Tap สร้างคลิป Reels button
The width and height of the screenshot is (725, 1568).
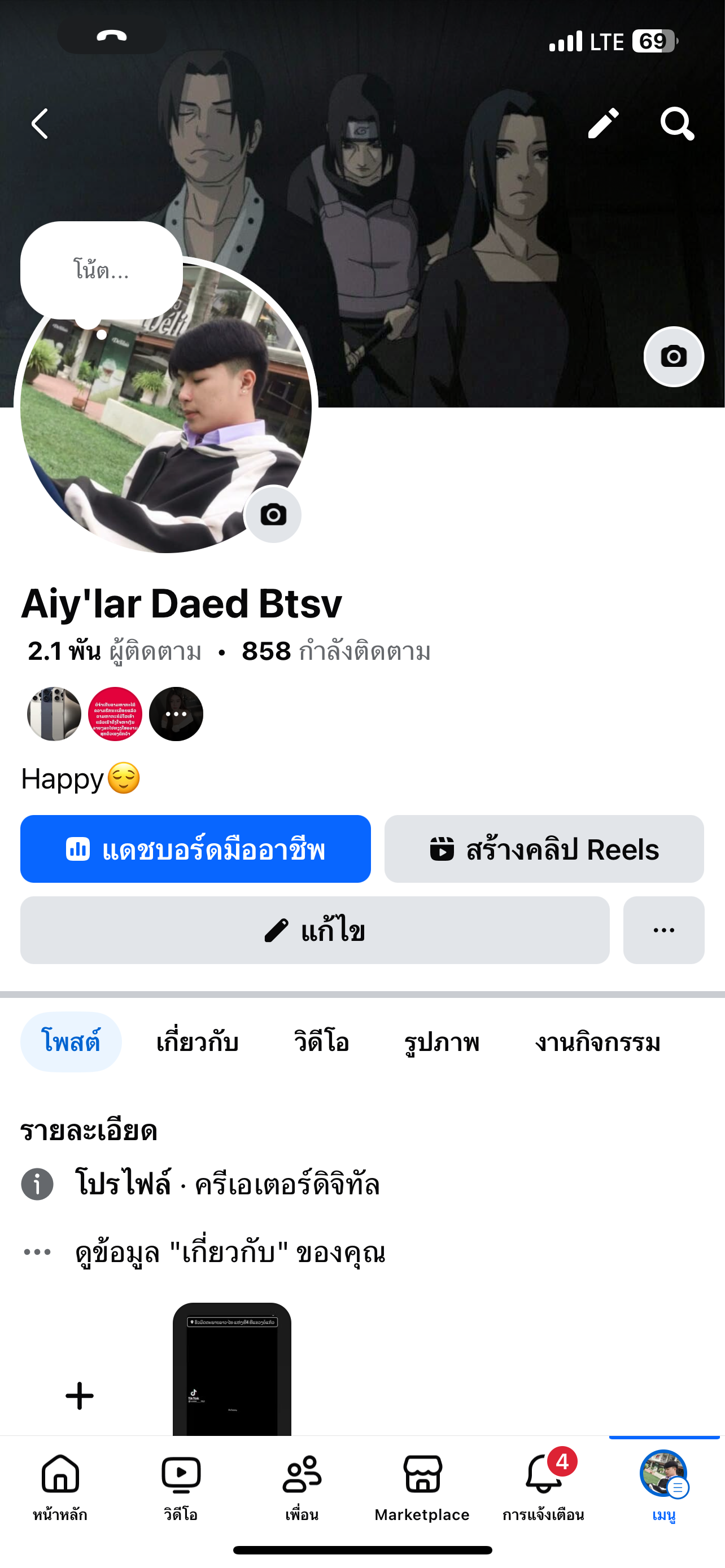click(544, 848)
